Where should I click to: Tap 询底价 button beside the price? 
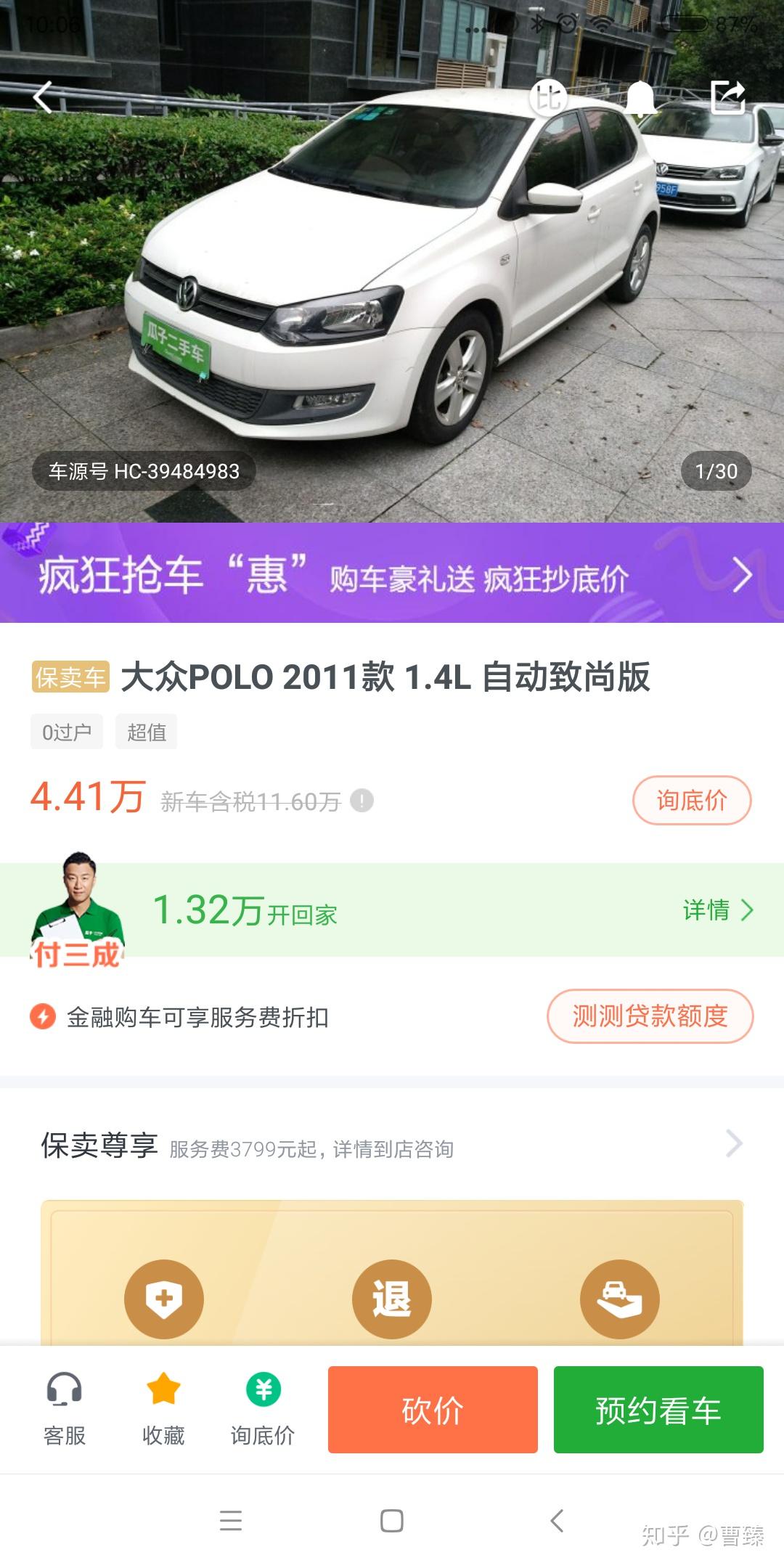(691, 800)
